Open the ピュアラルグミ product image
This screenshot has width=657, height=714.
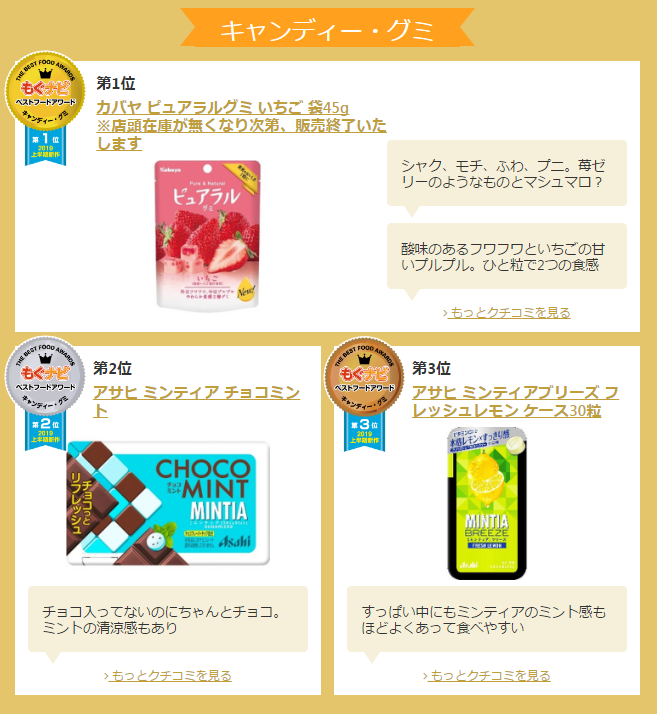click(x=208, y=233)
